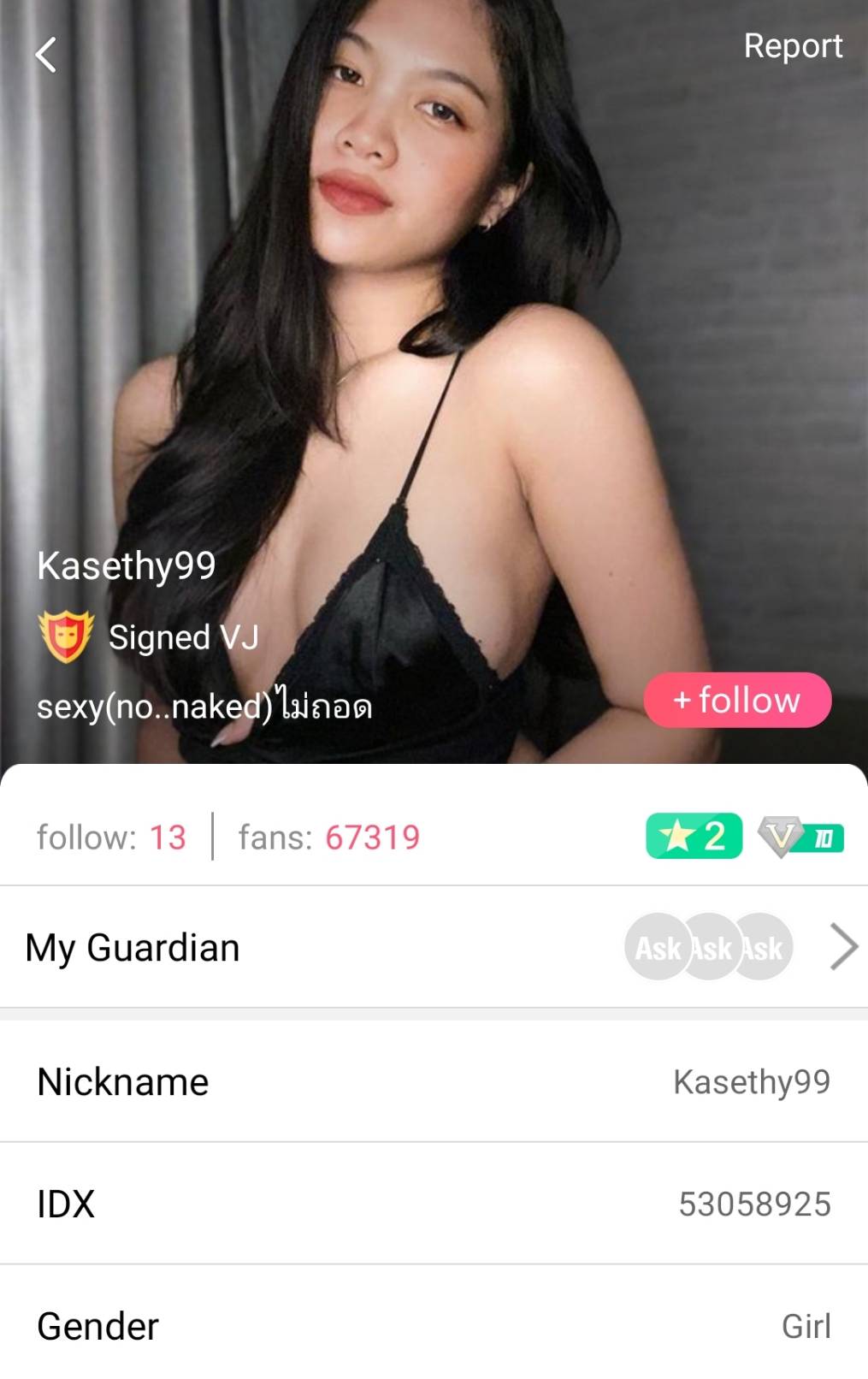
Task: View the fans list
Action: pos(329,837)
